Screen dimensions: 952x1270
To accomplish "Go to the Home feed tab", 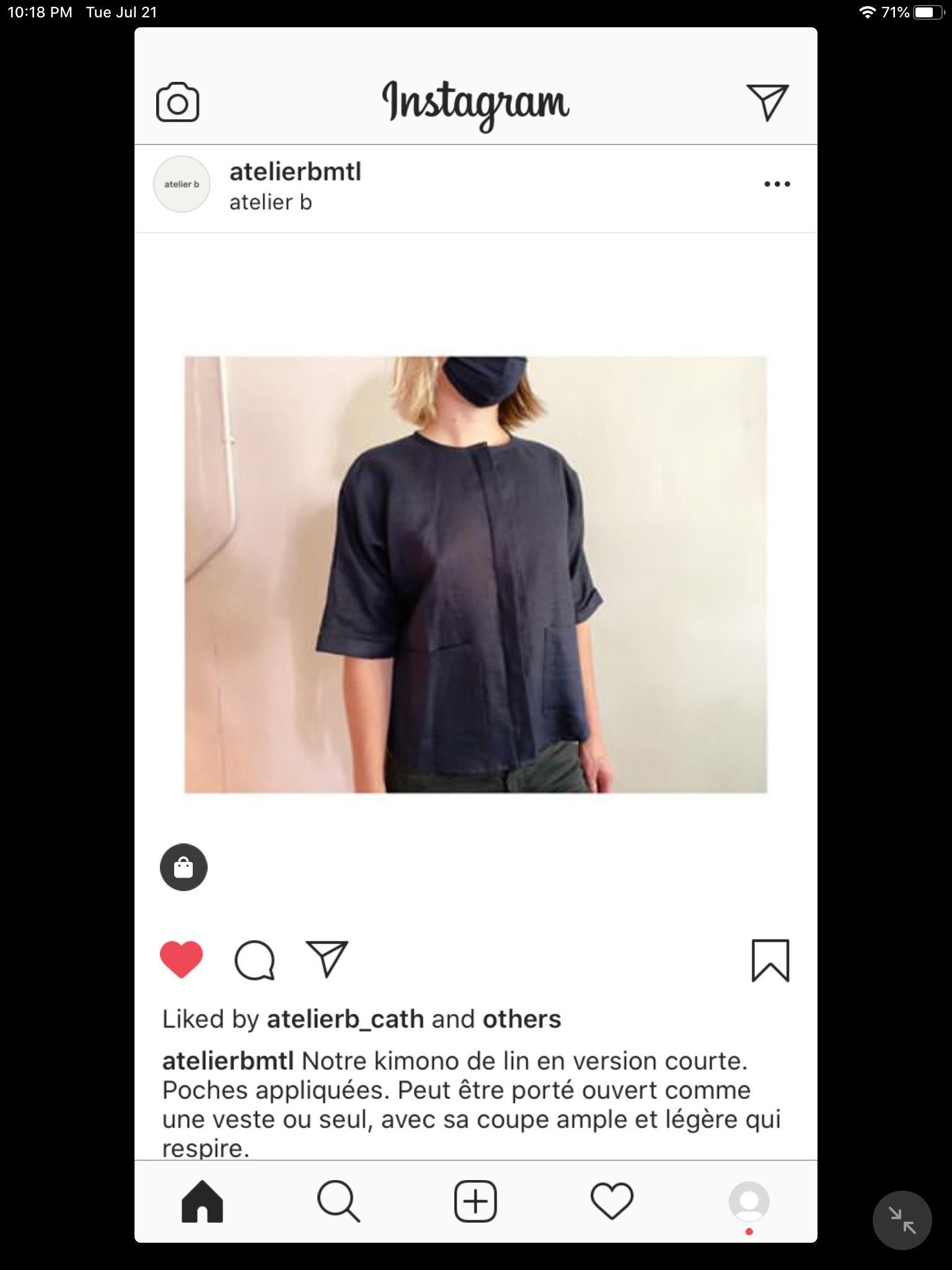I will point(202,1201).
